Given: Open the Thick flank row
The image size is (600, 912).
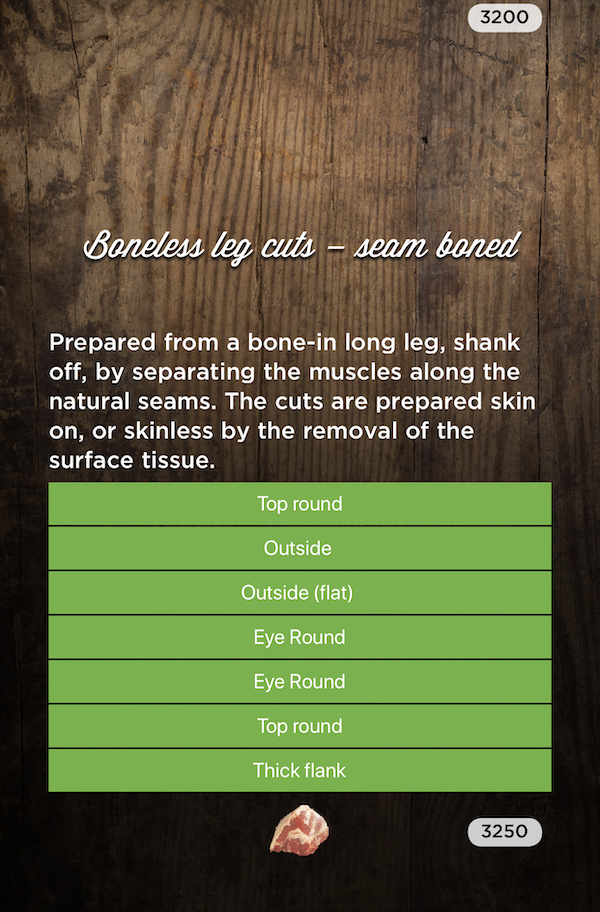Looking at the screenshot, I should [x=299, y=771].
